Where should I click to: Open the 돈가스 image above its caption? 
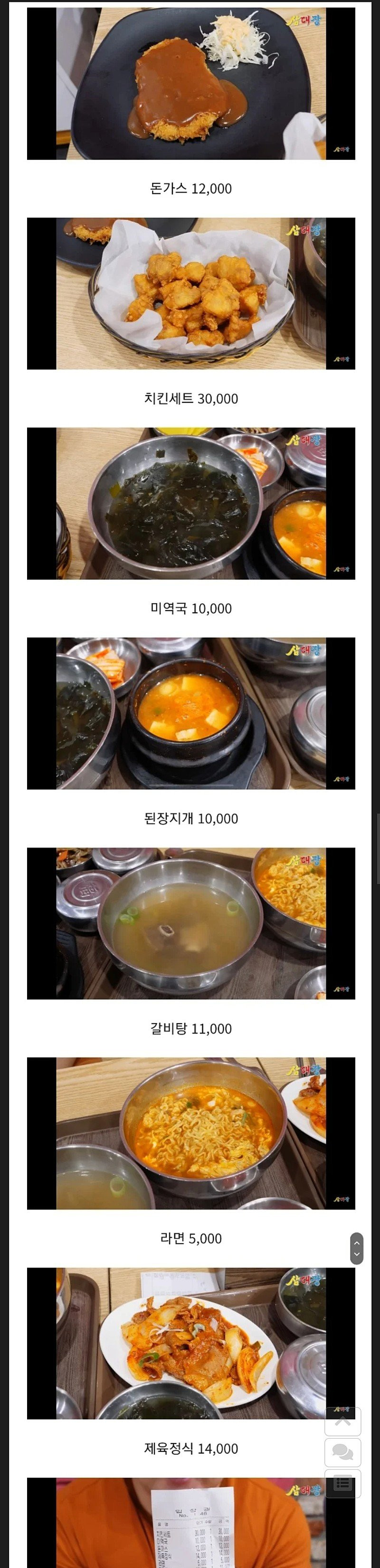point(191,83)
